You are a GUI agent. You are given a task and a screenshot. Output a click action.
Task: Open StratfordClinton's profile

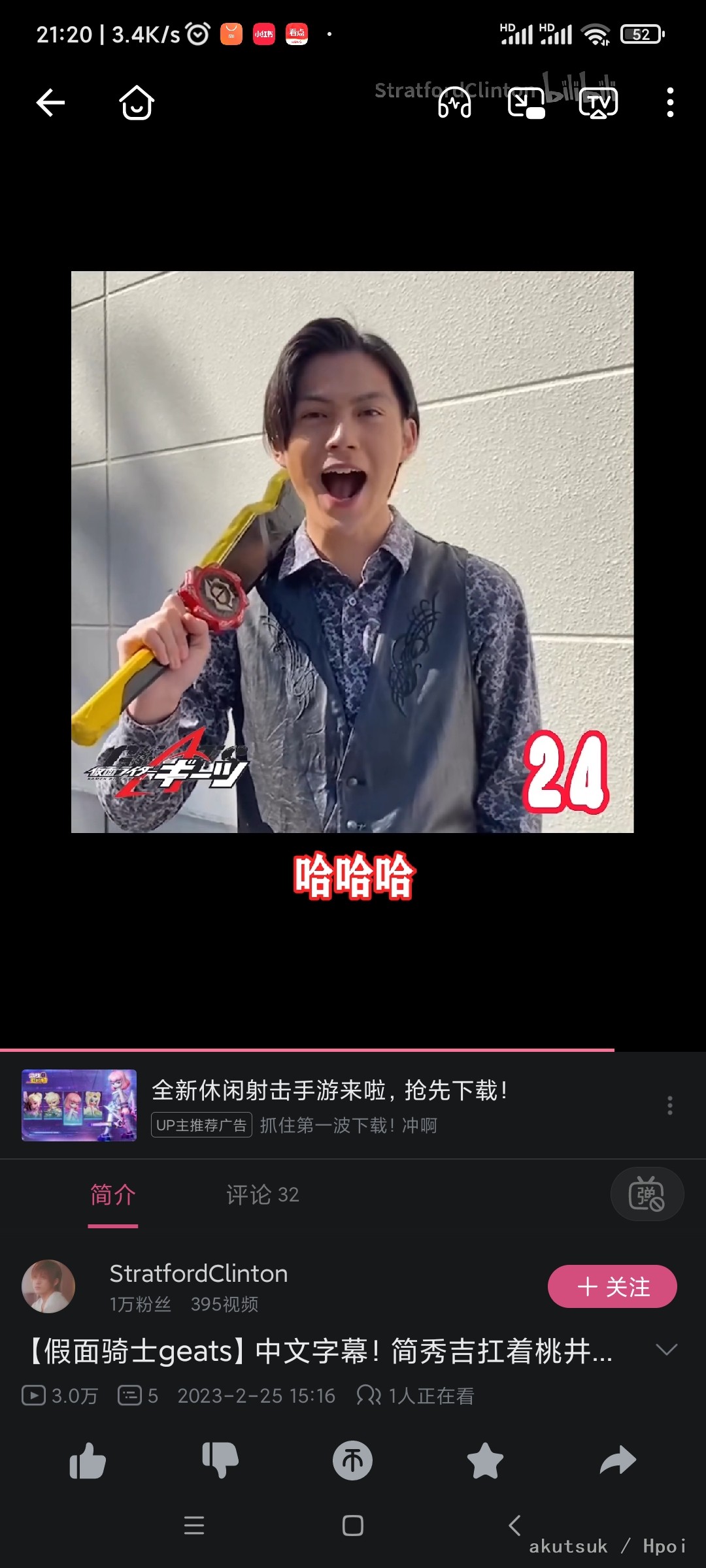[48, 1286]
